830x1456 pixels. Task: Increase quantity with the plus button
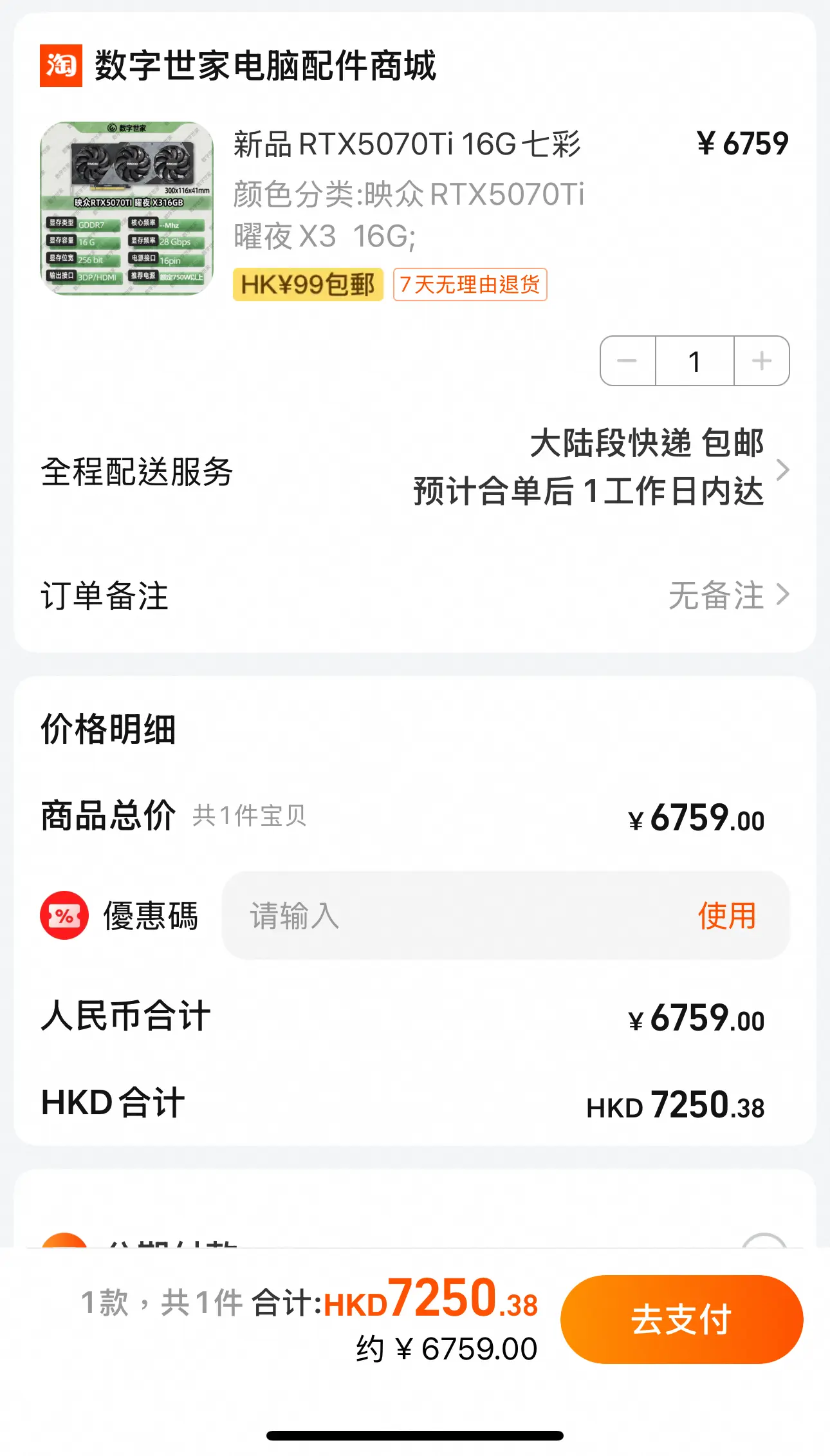click(x=762, y=361)
